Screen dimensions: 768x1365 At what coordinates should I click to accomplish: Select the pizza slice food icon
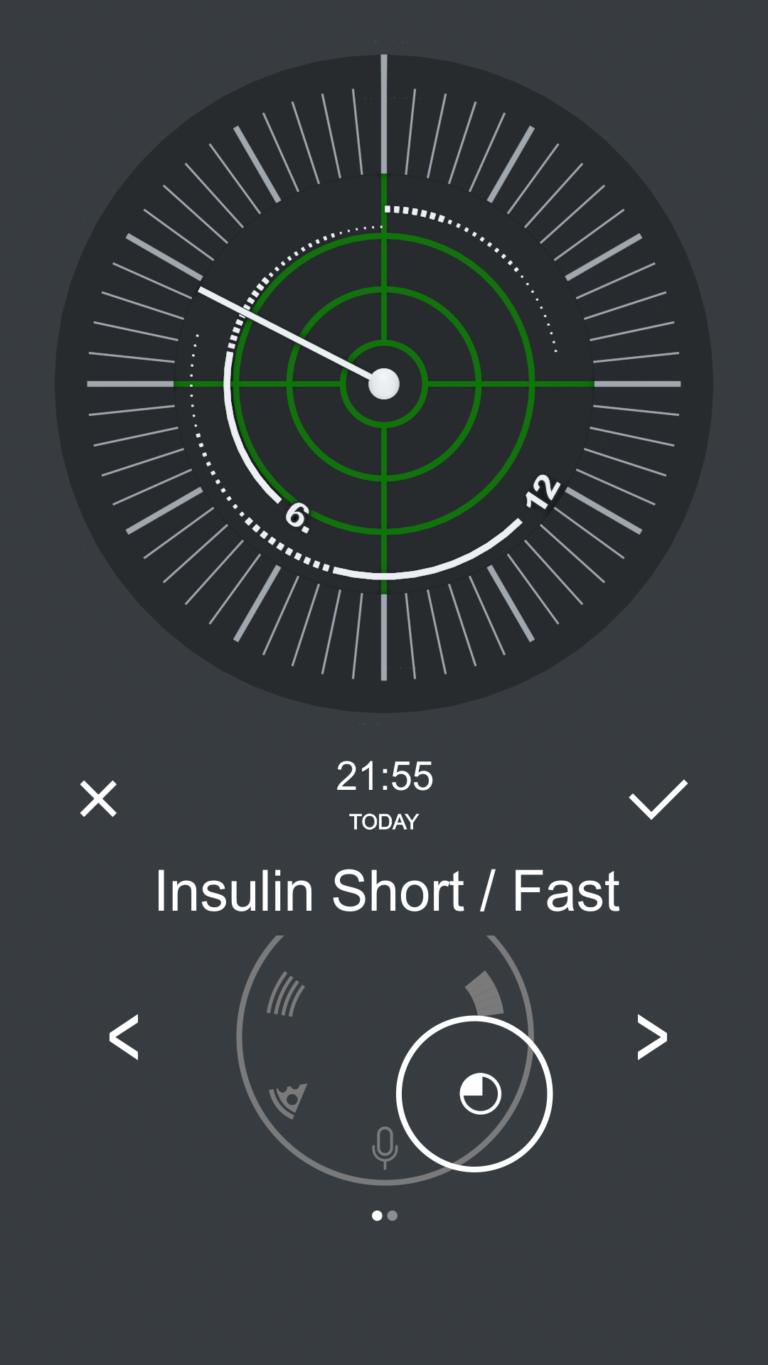[x=289, y=1099]
